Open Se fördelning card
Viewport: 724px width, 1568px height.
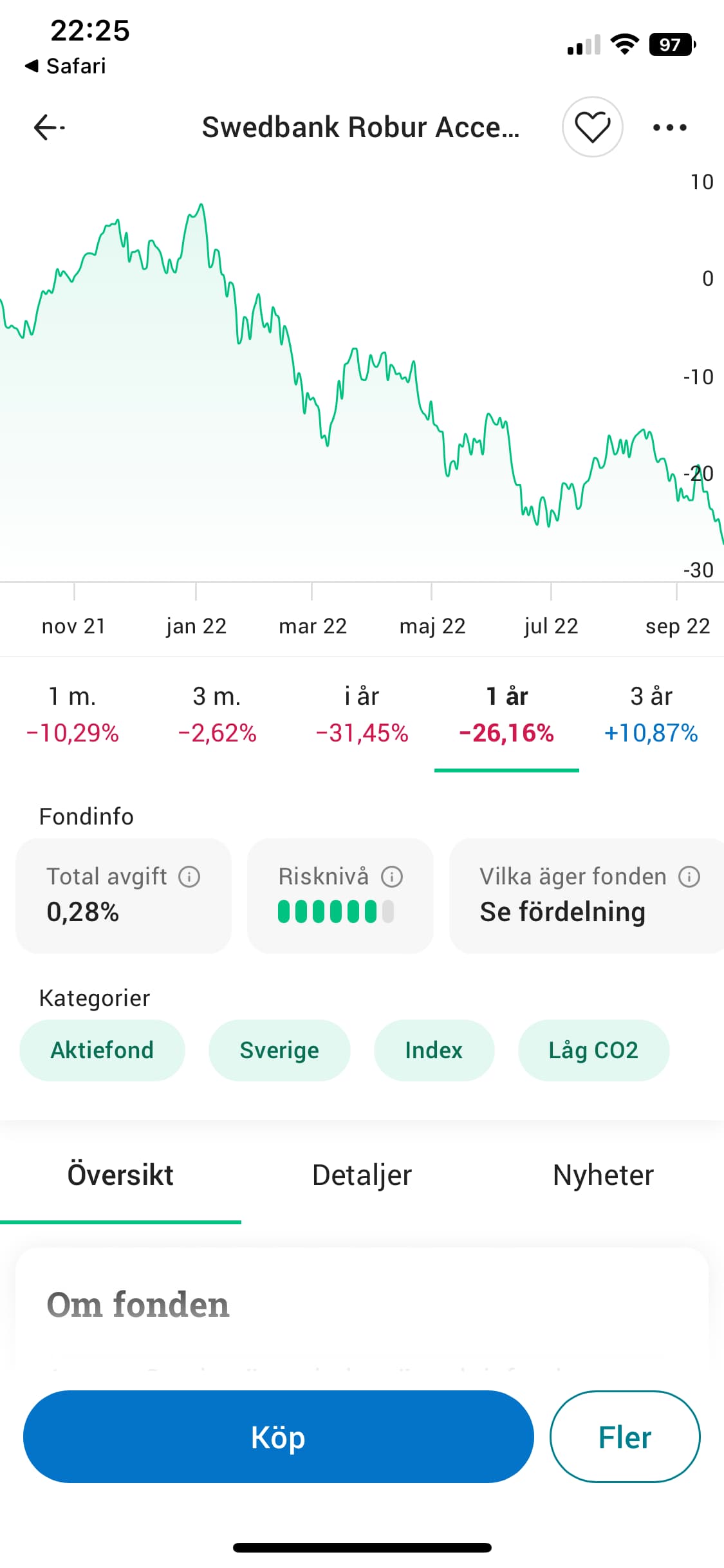(x=586, y=895)
